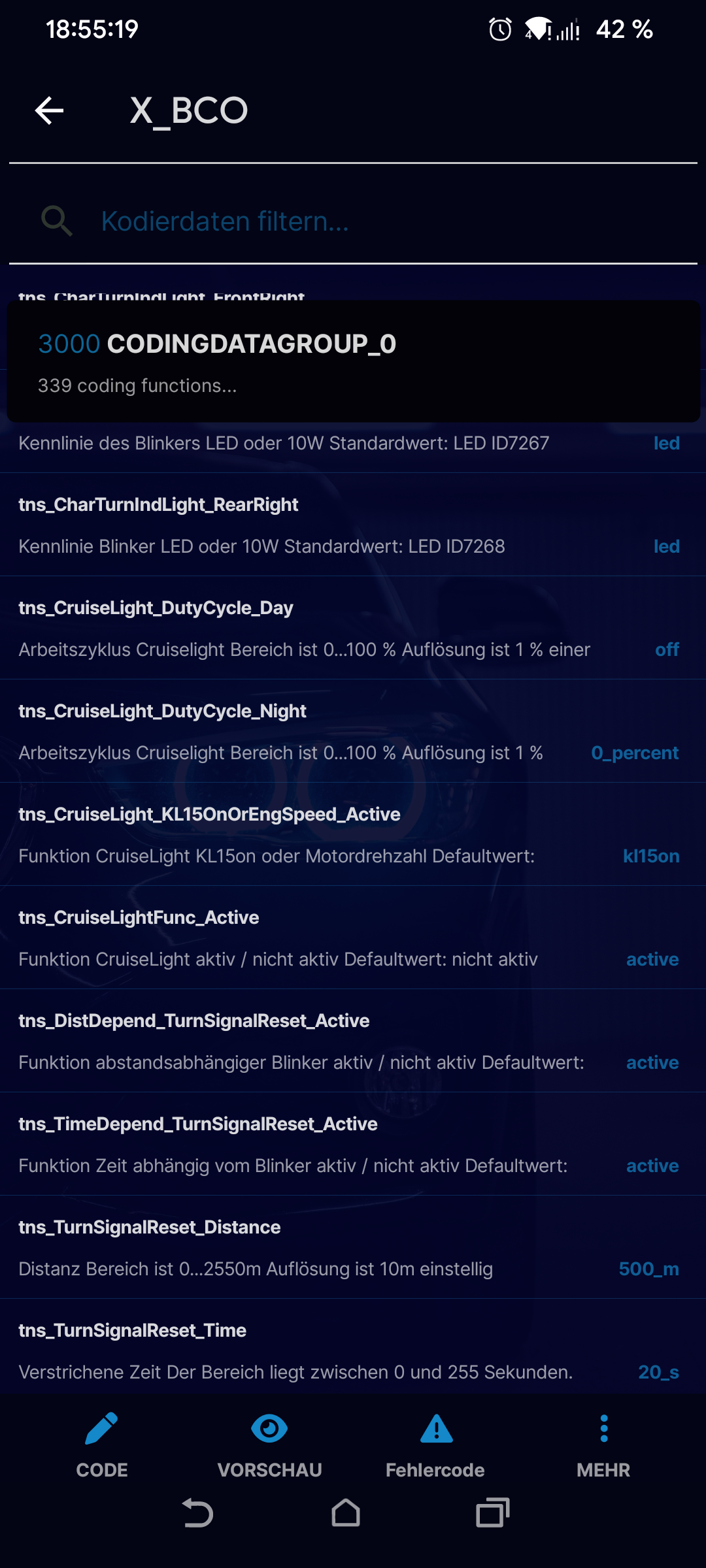This screenshot has width=706, height=1568.
Task: Open tns_TurnSignalReset_Distance 500_m entry
Action: coord(353,1247)
